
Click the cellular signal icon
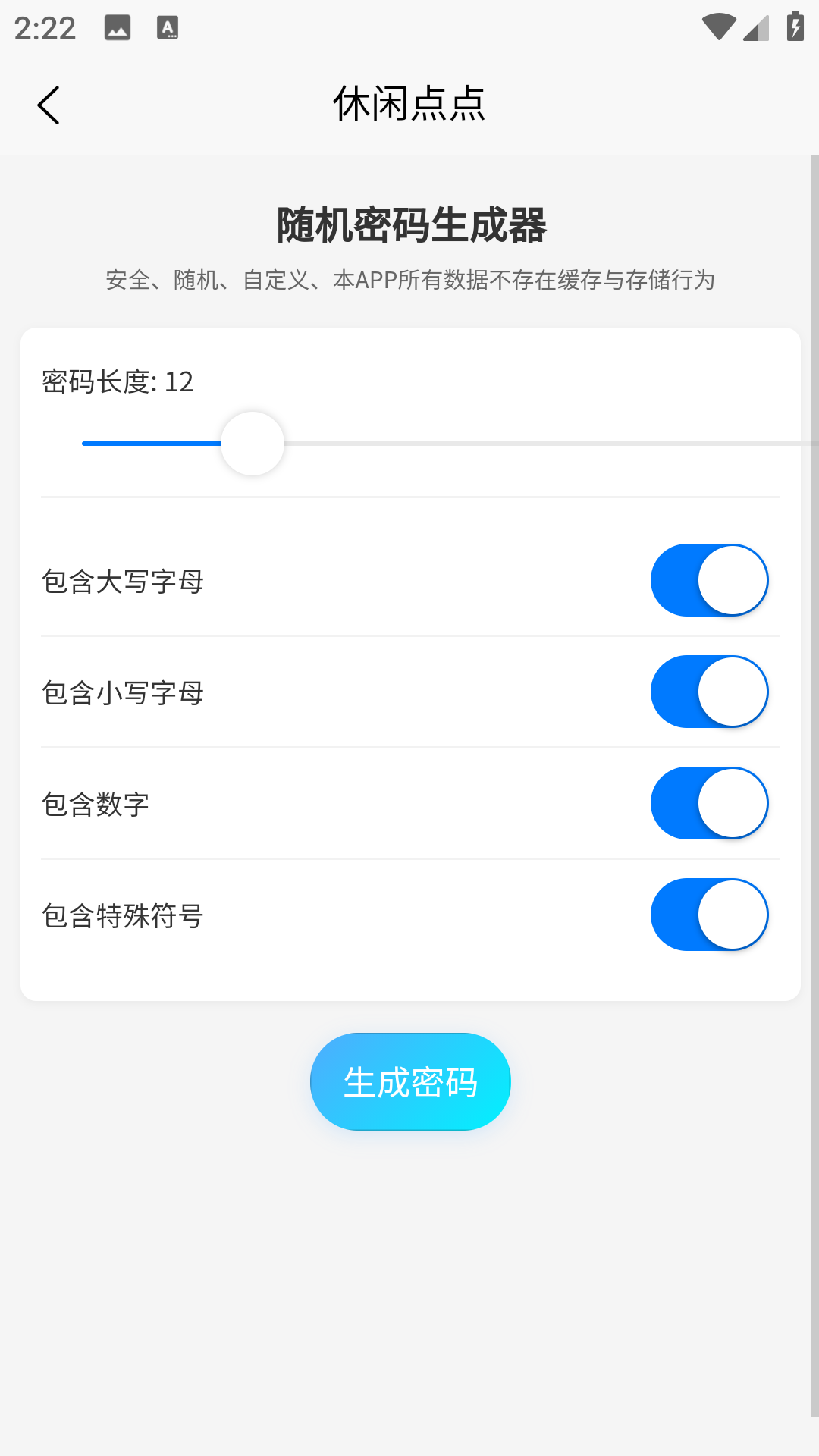(754, 27)
